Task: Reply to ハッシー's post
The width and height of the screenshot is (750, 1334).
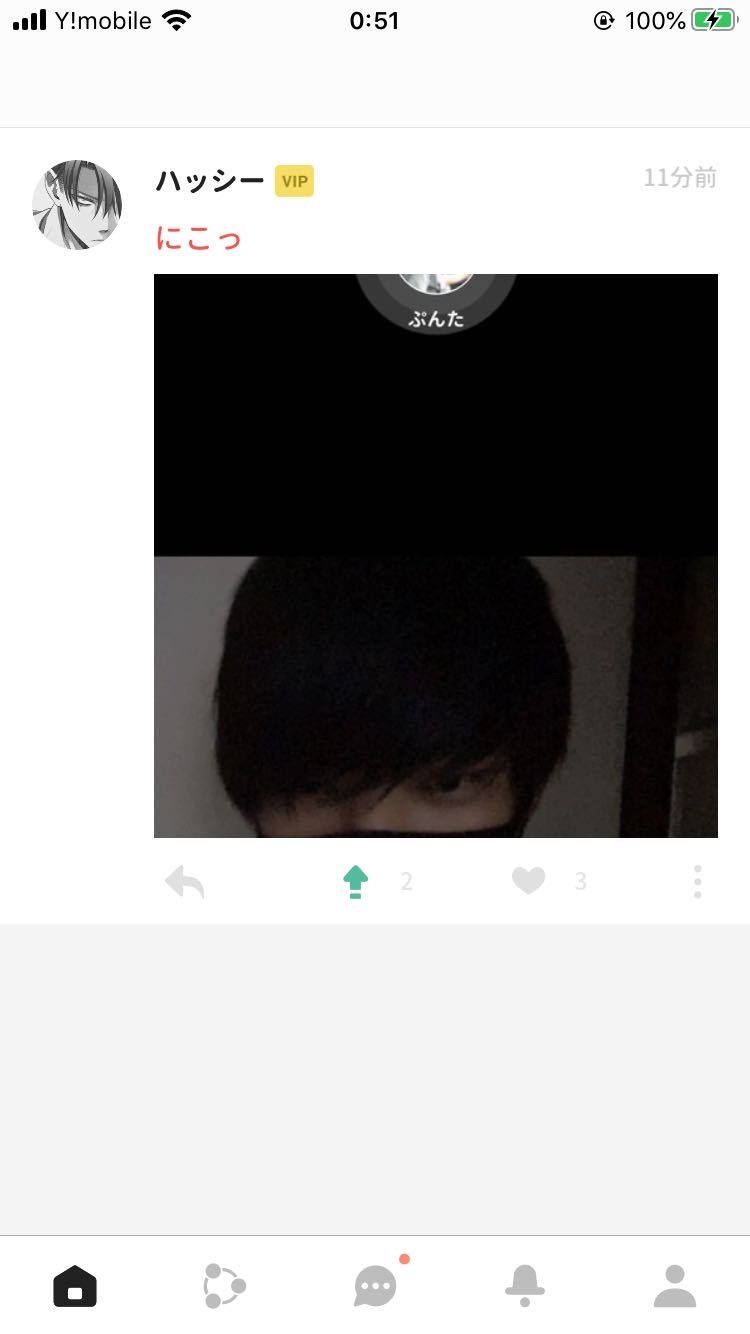Action: [x=185, y=882]
